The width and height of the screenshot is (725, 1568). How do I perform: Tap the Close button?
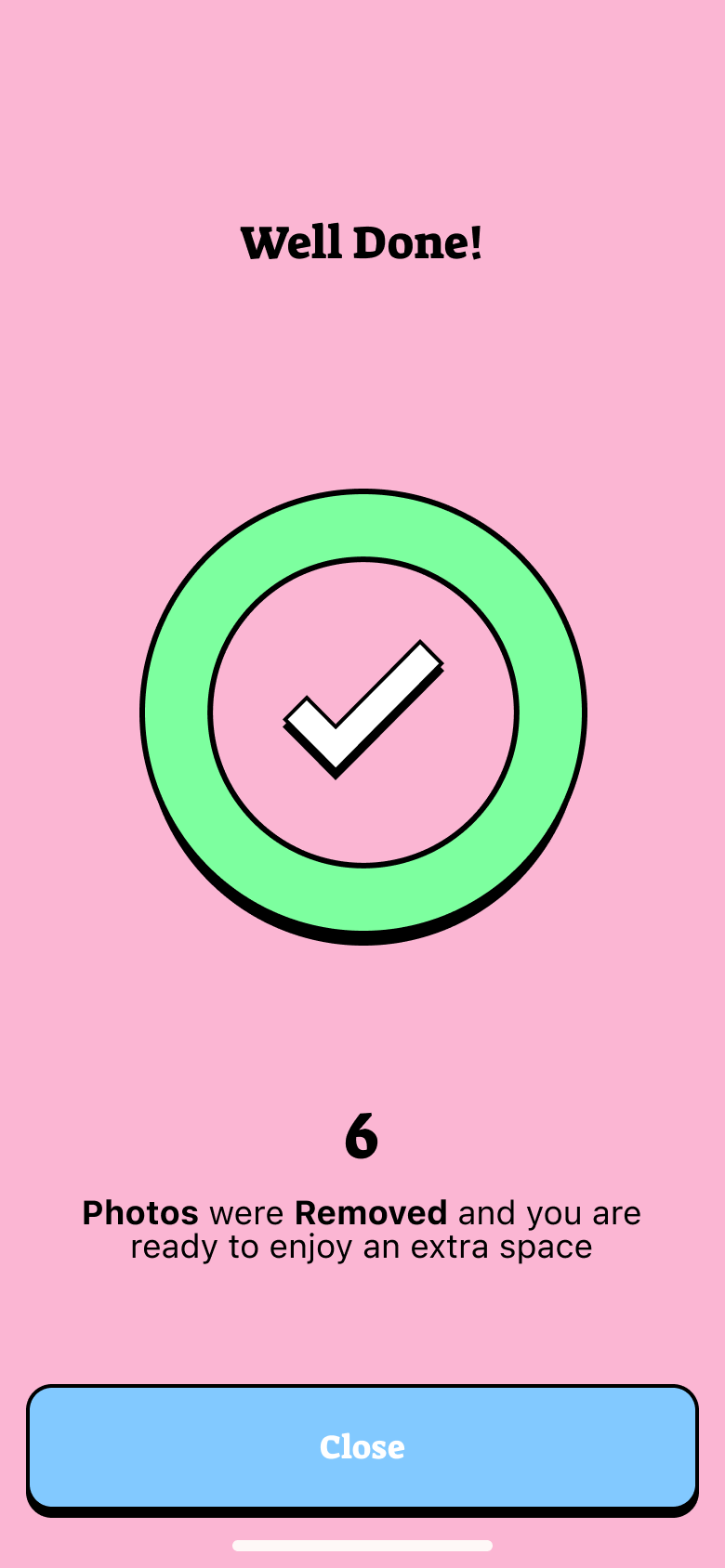click(x=362, y=1446)
